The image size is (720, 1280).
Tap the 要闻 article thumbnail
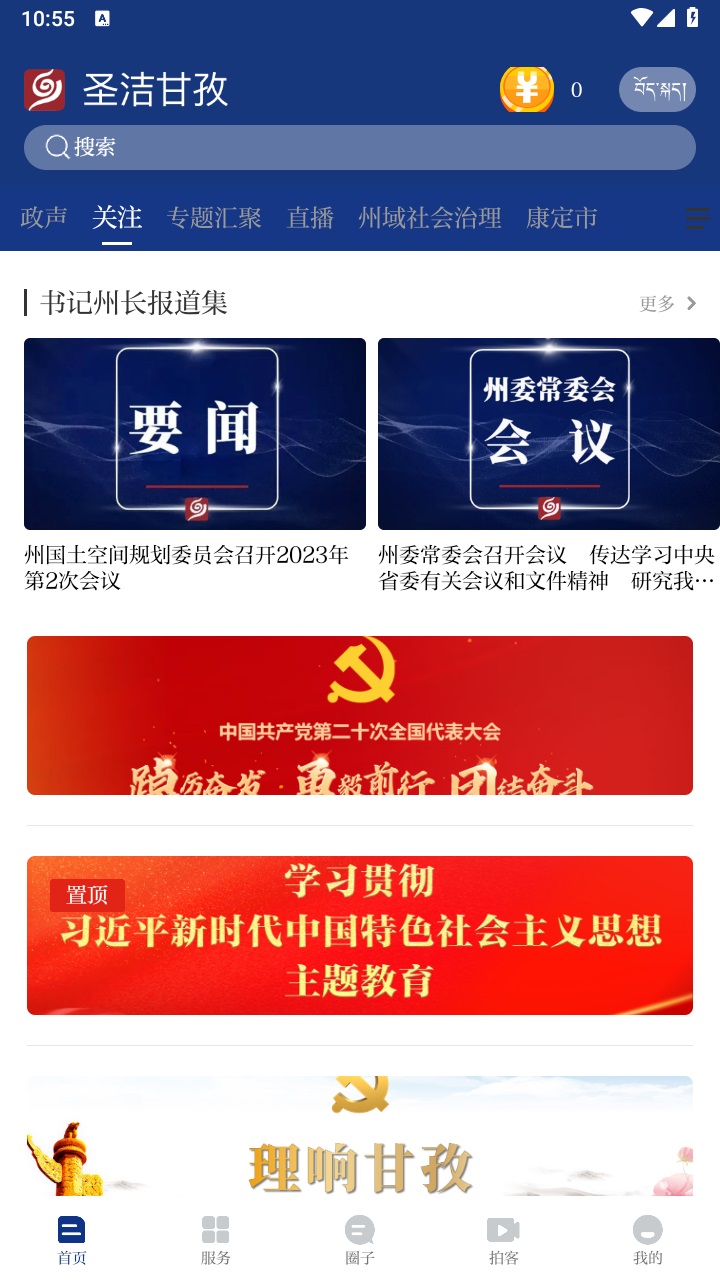[x=196, y=434]
